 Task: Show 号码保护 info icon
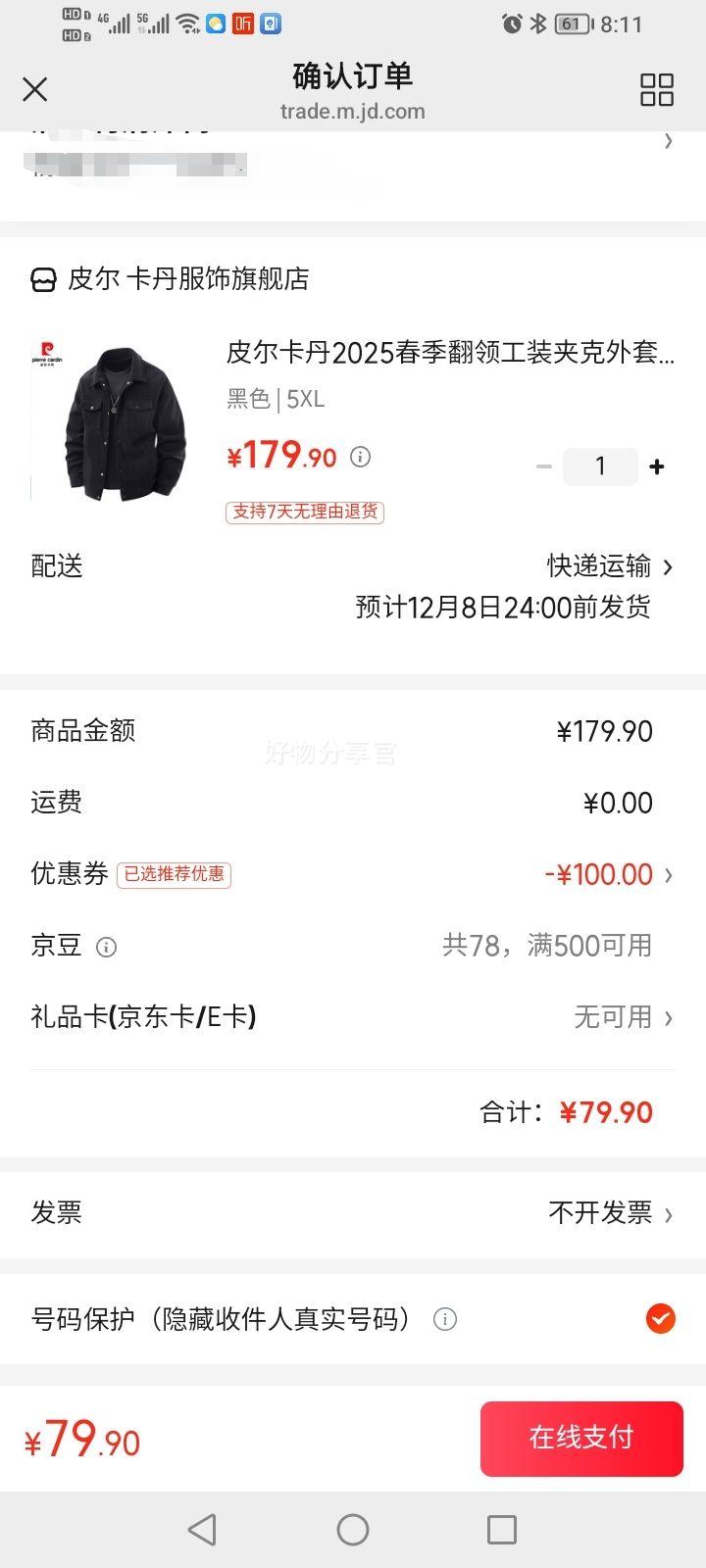click(445, 1320)
